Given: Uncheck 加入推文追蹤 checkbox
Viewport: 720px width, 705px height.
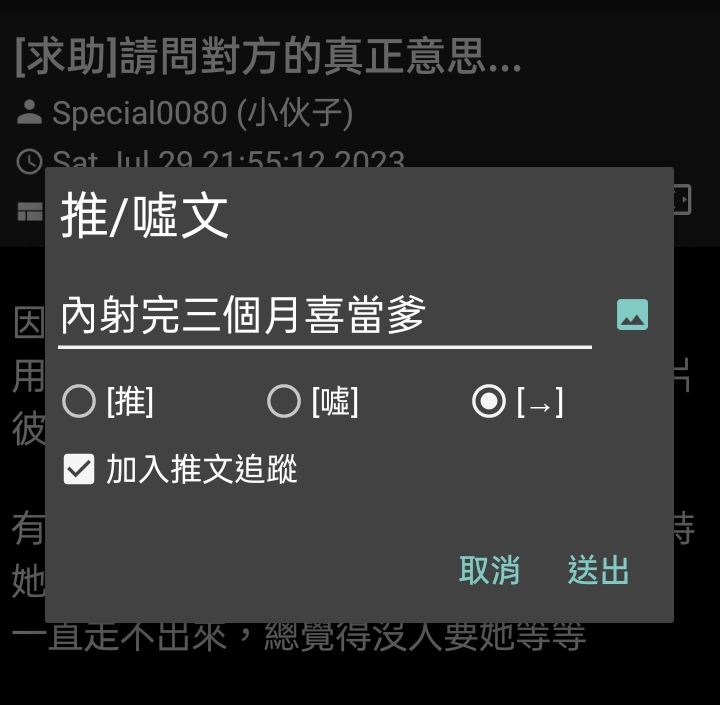Looking at the screenshot, I should [79, 469].
